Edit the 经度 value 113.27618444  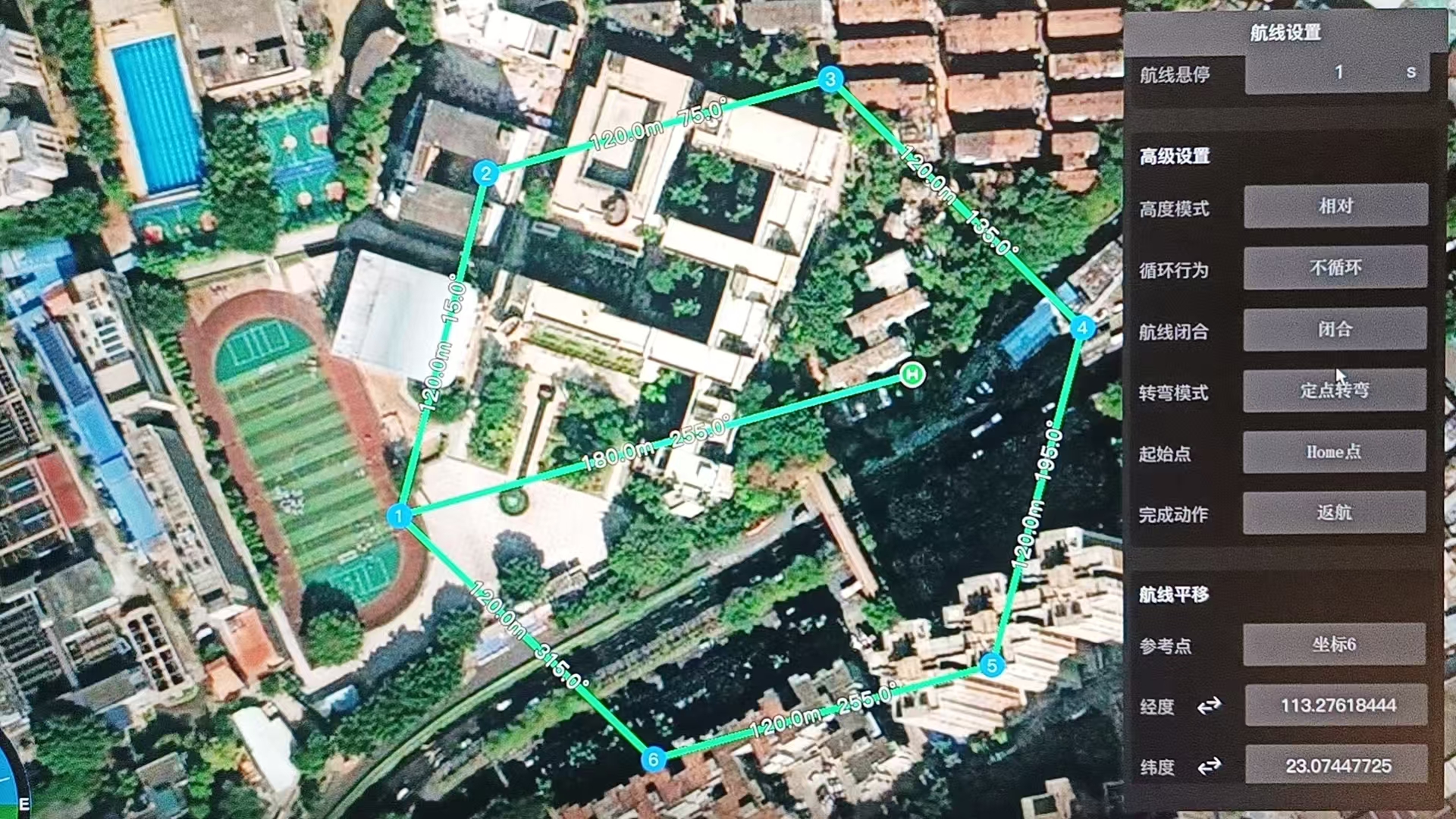[x=1338, y=705]
